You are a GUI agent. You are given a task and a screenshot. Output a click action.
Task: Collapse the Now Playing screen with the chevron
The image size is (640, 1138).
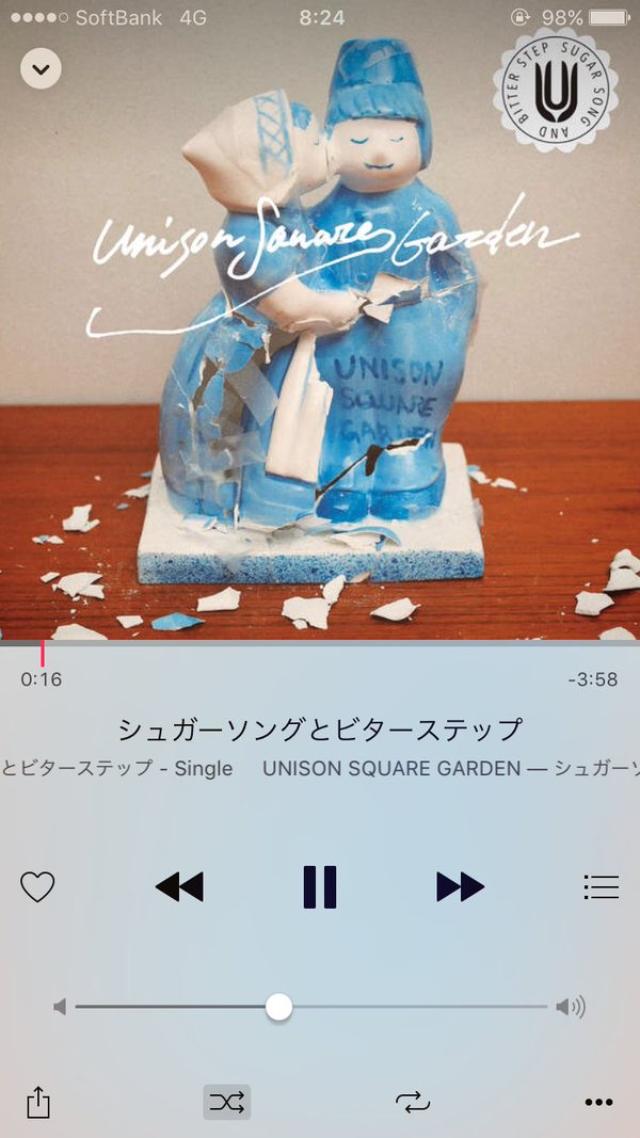tap(41, 69)
